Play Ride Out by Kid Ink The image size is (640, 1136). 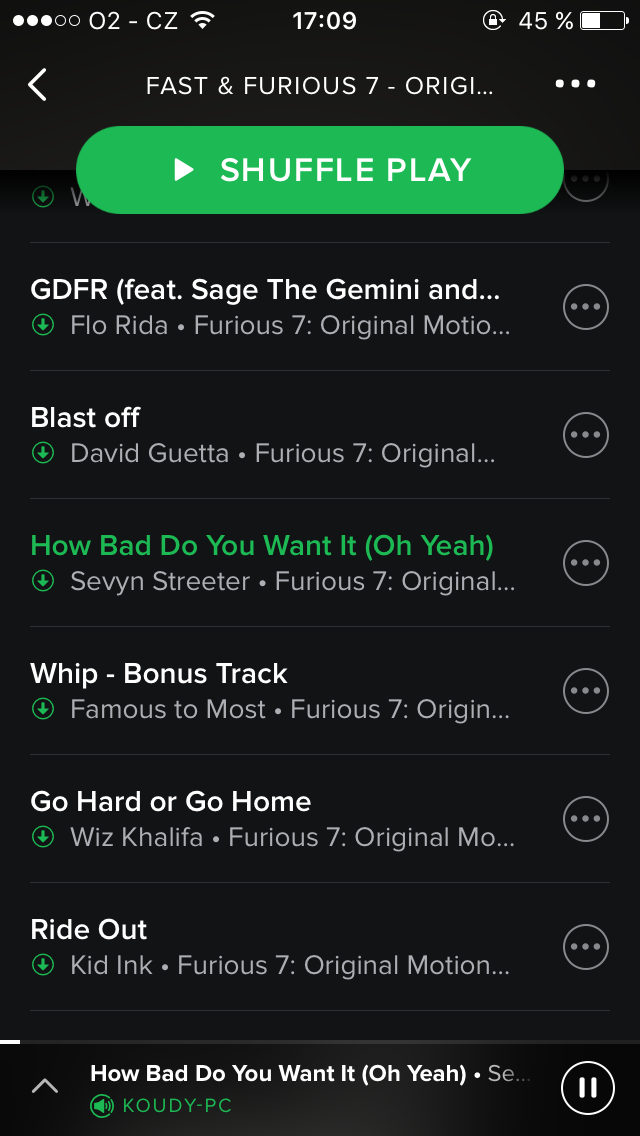pos(270,946)
